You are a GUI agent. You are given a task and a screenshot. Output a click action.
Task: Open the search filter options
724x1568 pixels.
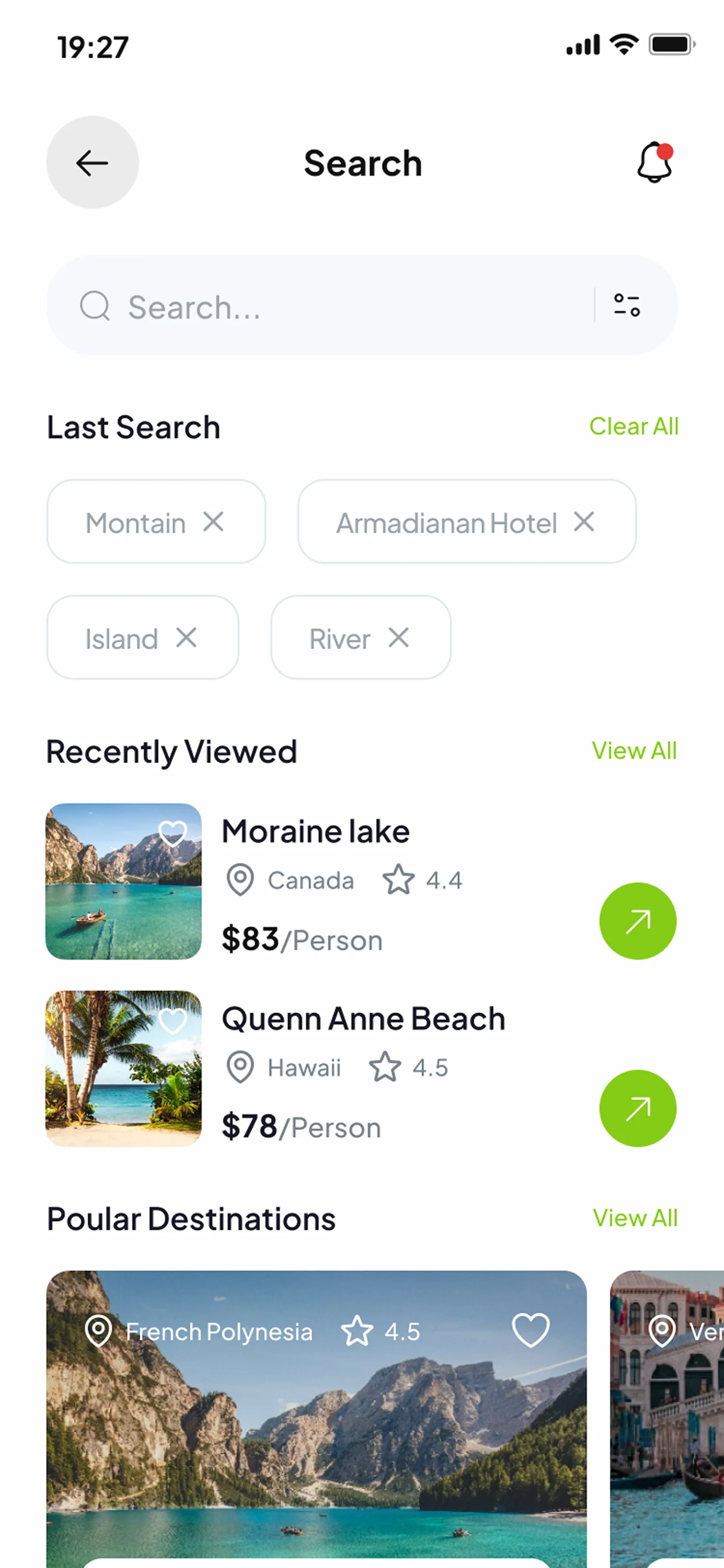tap(627, 306)
